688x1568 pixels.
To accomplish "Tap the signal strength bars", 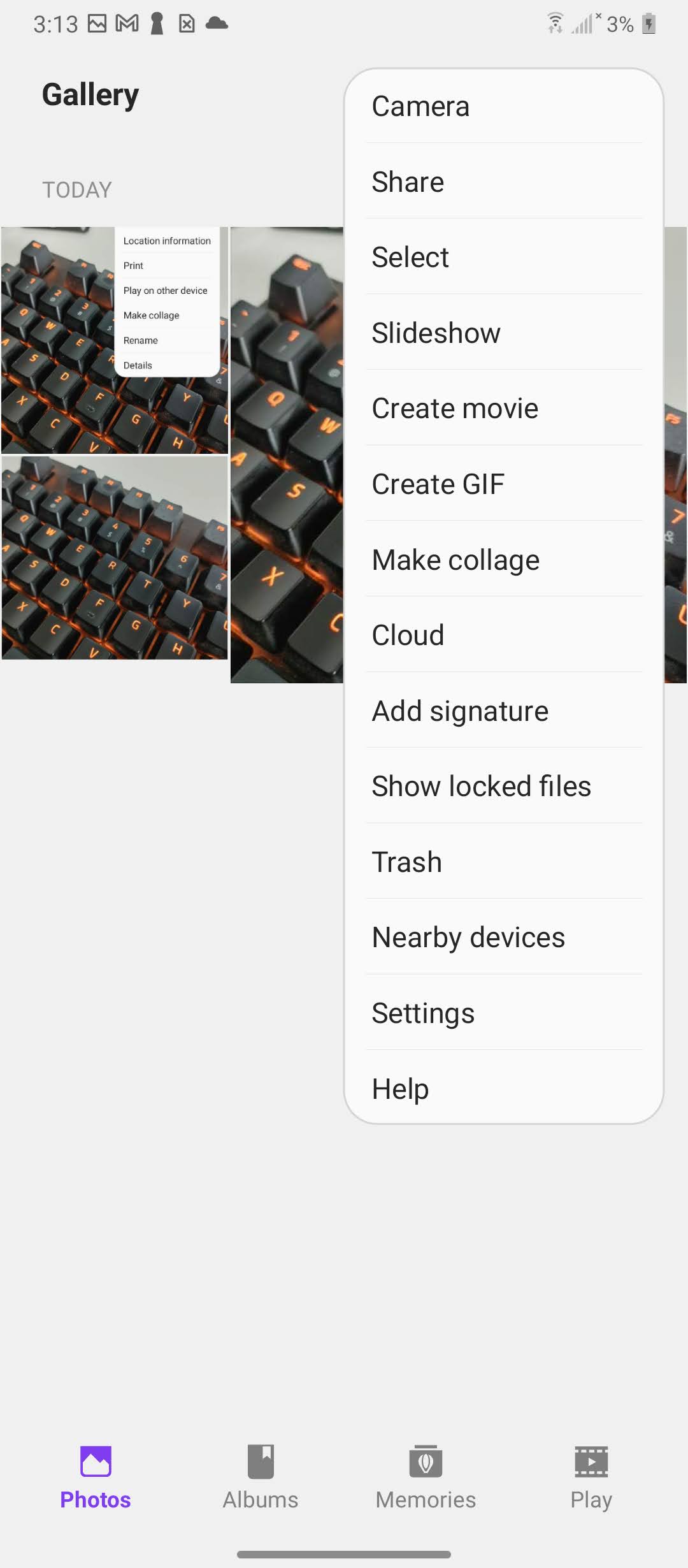I will pos(583,23).
